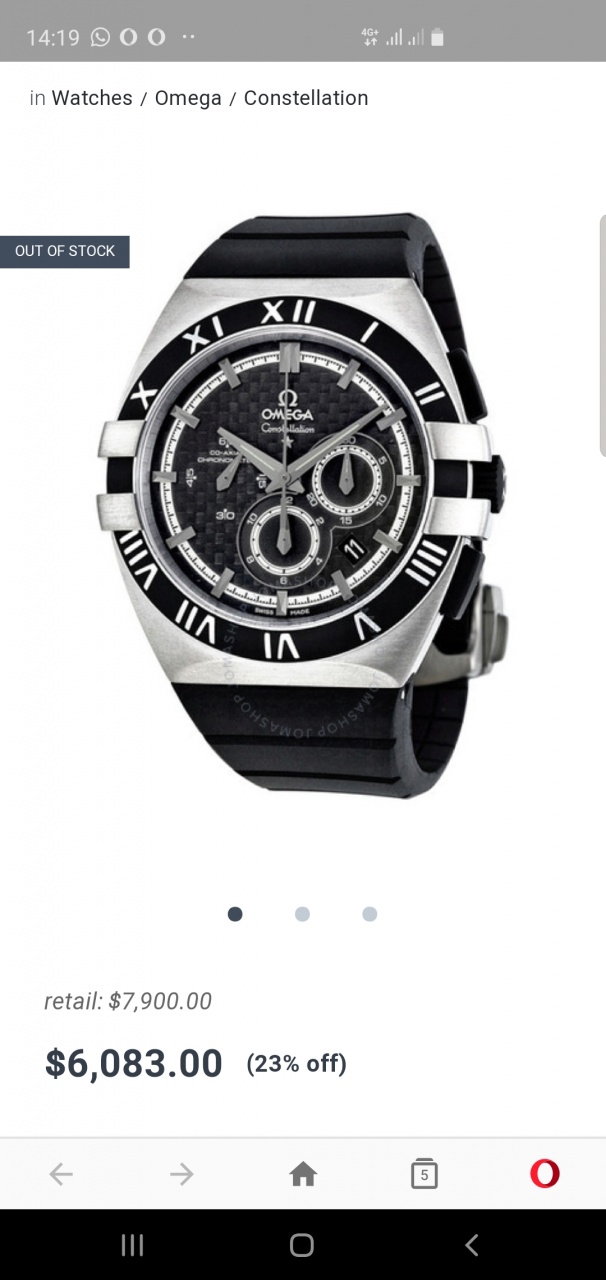Viewport: 606px width, 1280px height.
Task: Open the browser tabs switcher
Action: (x=424, y=1174)
